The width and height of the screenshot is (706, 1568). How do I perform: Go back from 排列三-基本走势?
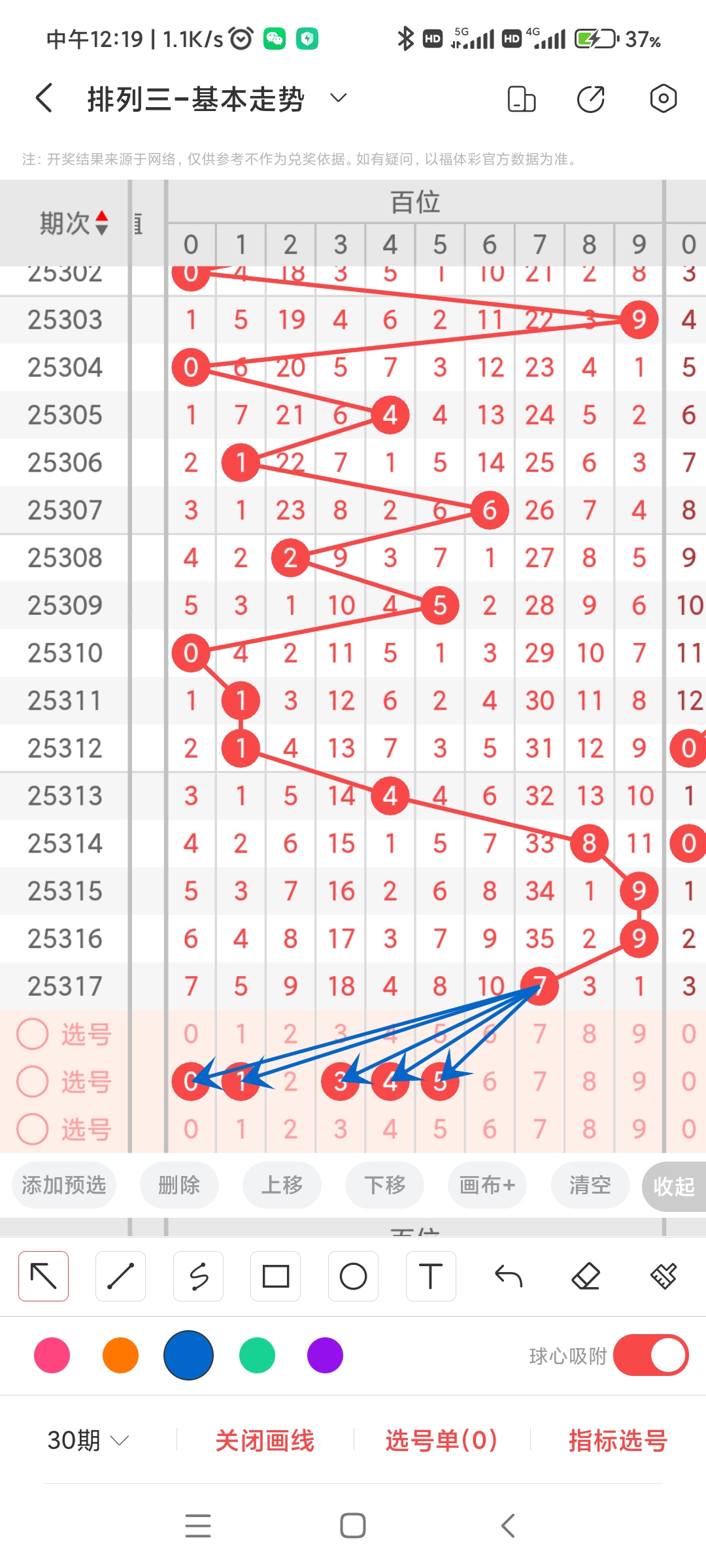point(44,99)
